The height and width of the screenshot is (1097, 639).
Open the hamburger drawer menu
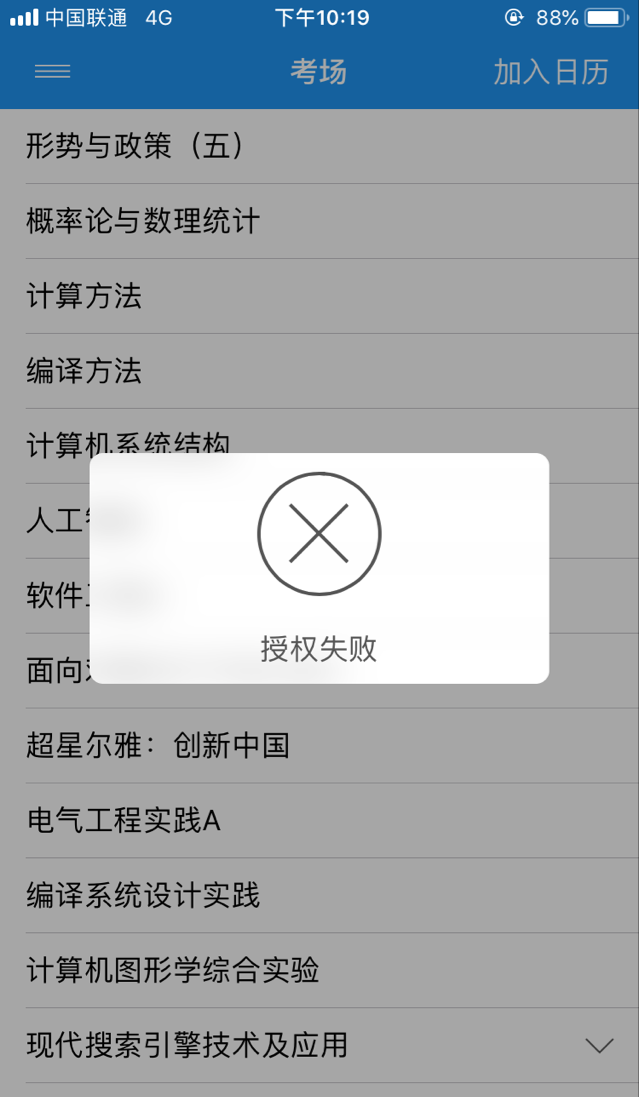[52, 71]
